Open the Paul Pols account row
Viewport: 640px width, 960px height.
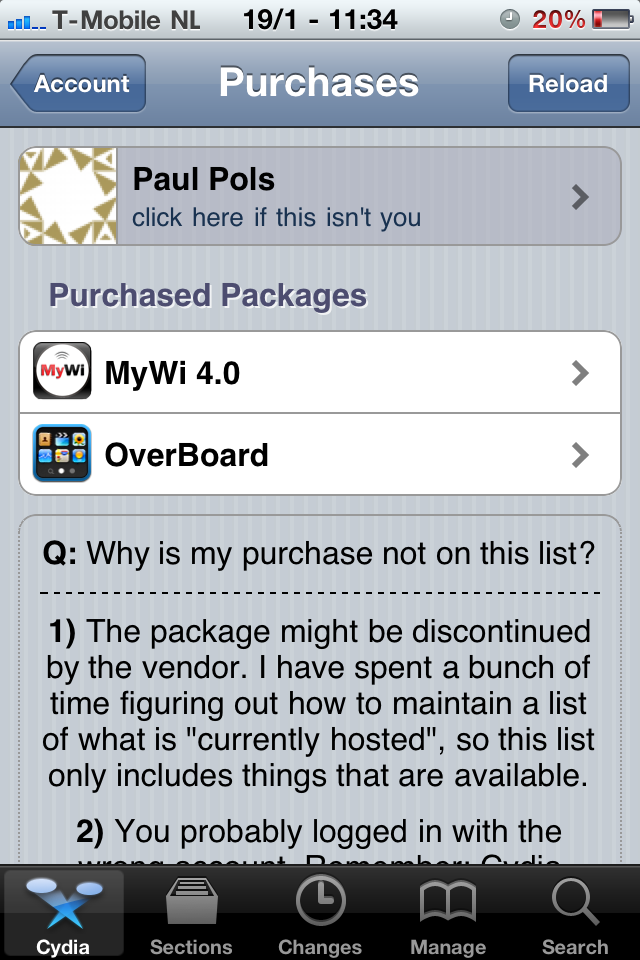point(320,196)
